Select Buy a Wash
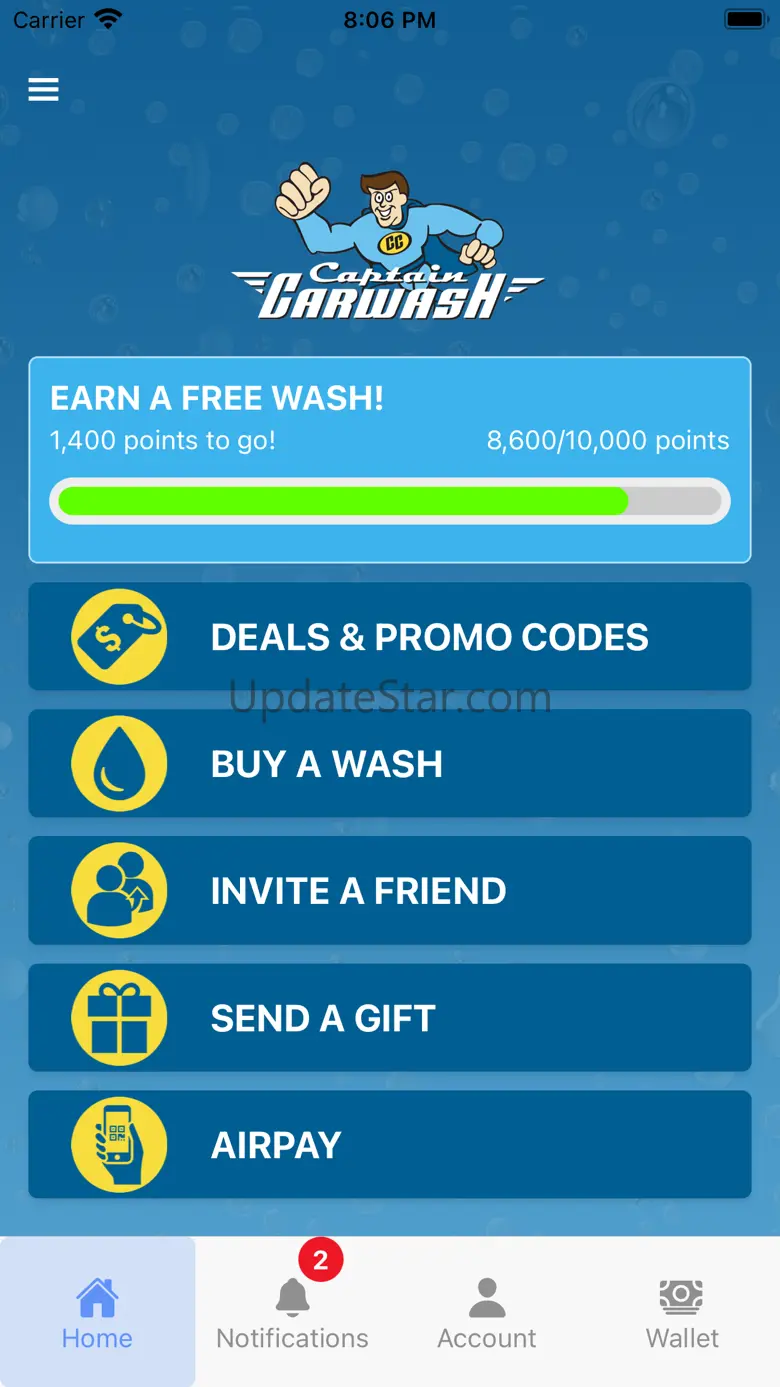This screenshot has width=780, height=1387. click(390, 764)
